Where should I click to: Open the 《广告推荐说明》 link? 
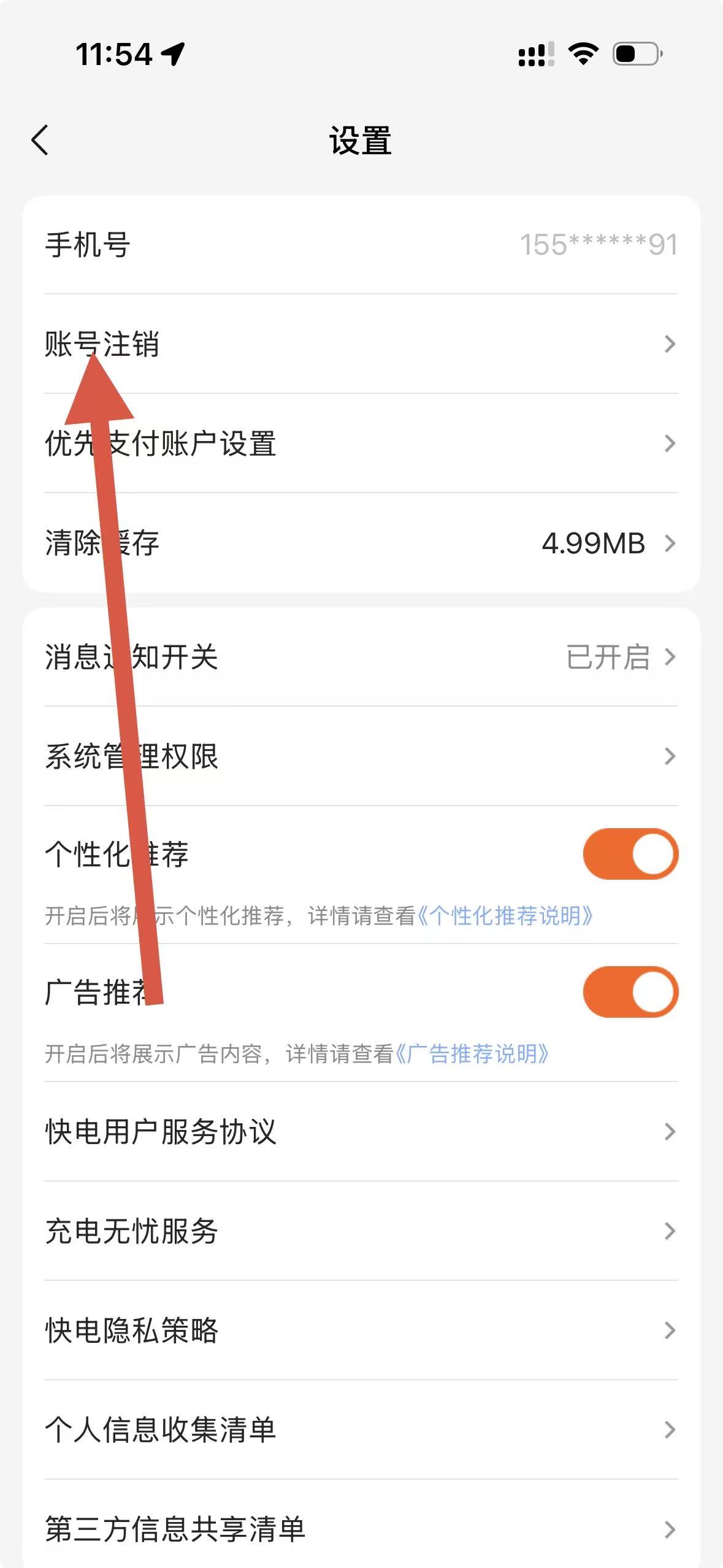click(x=472, y=1054)
